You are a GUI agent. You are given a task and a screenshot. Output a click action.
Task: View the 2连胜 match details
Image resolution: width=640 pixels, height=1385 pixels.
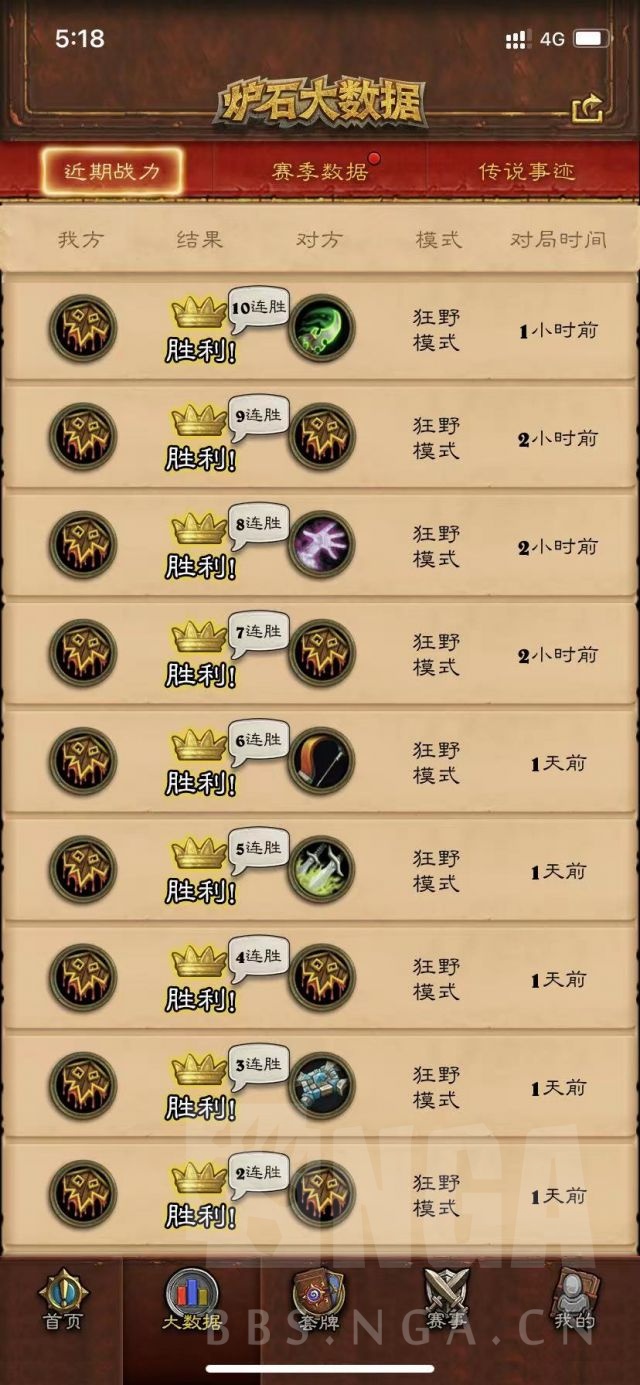(320, 1194)
